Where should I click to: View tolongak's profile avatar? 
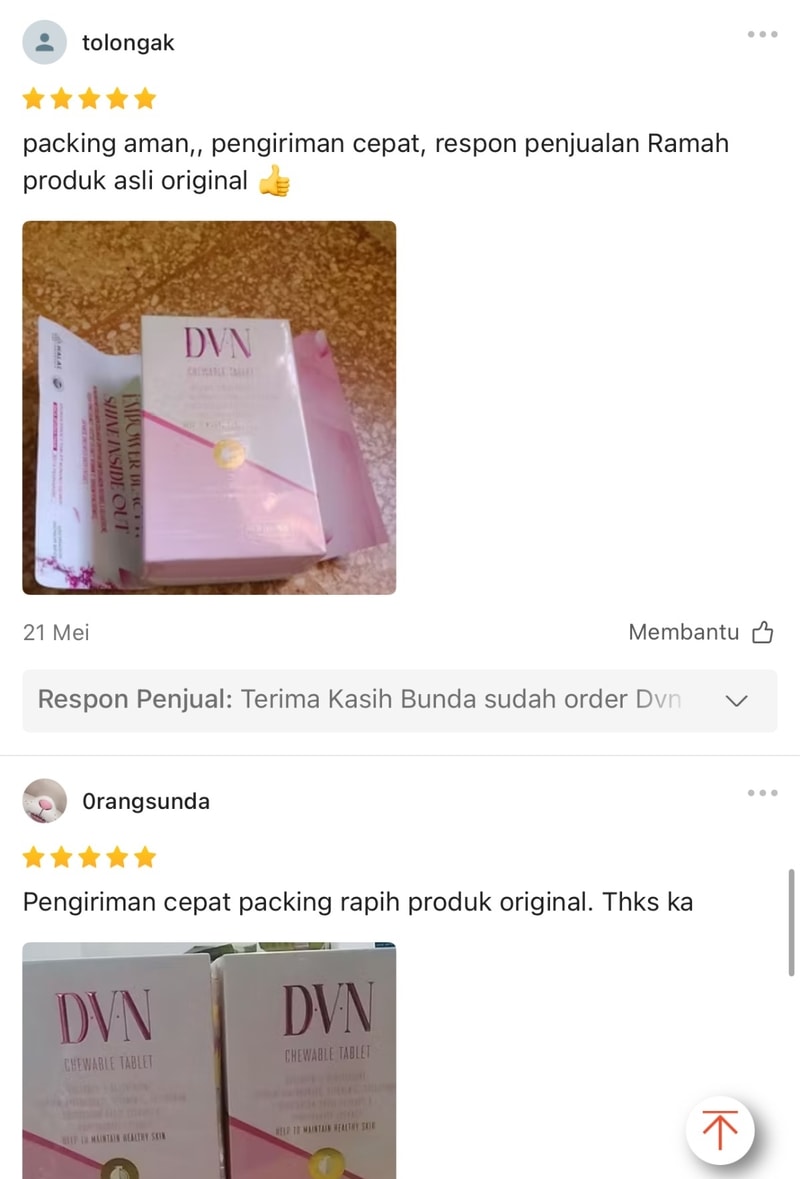coord(45,43)
